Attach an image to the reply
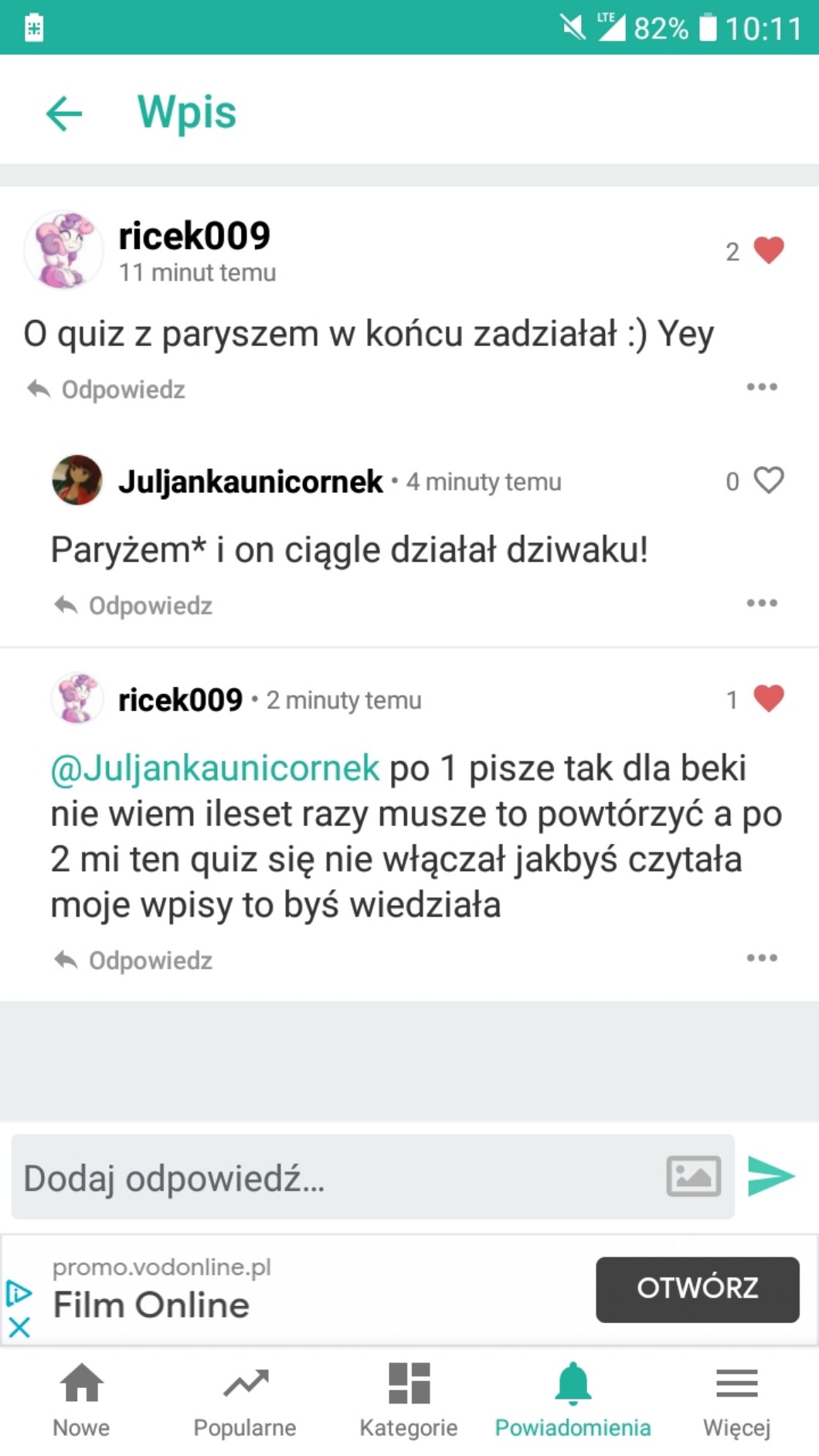Screen dimensions: 819x1456 (693, 1176)
